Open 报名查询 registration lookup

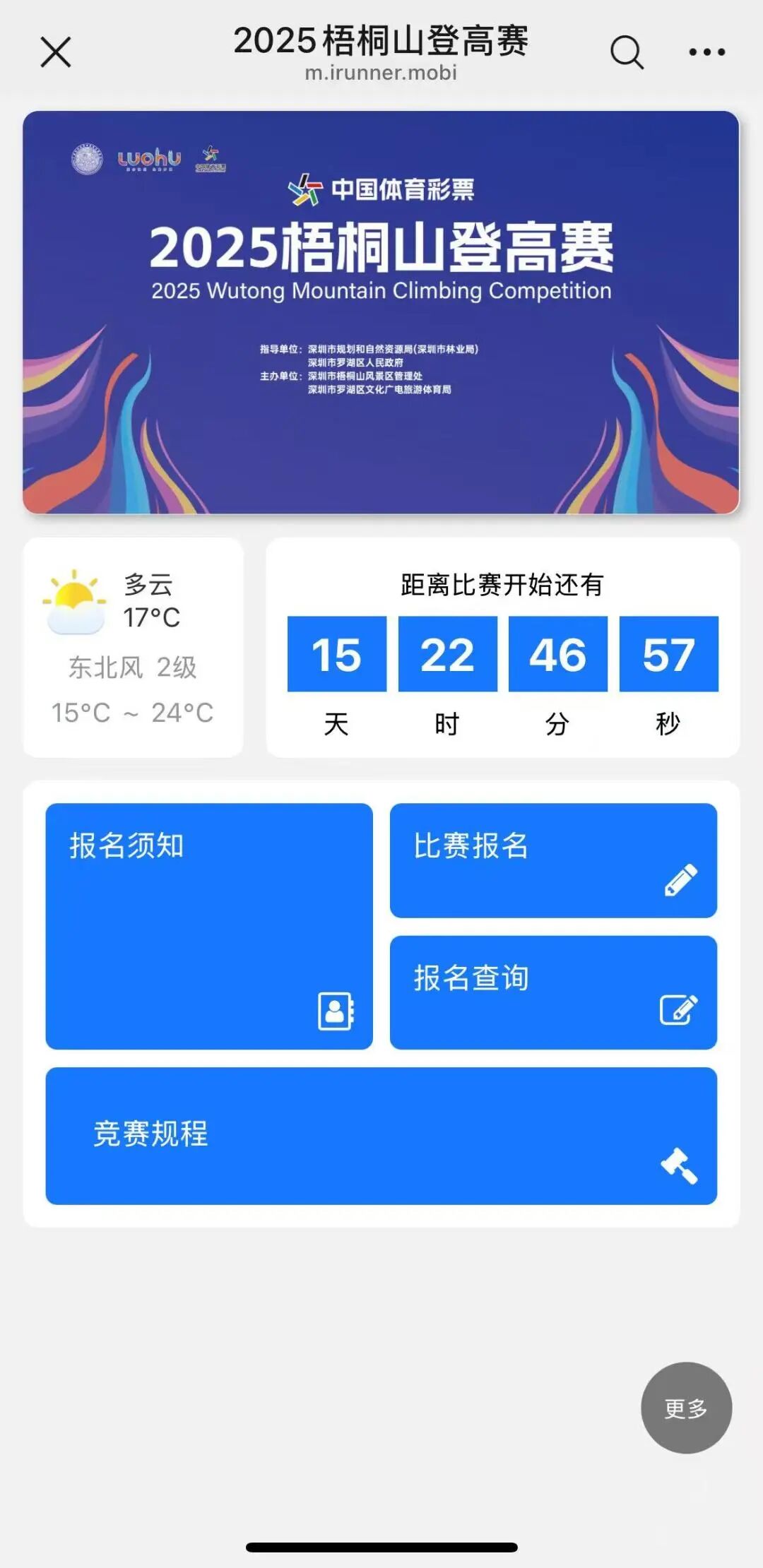coord(553,992)
